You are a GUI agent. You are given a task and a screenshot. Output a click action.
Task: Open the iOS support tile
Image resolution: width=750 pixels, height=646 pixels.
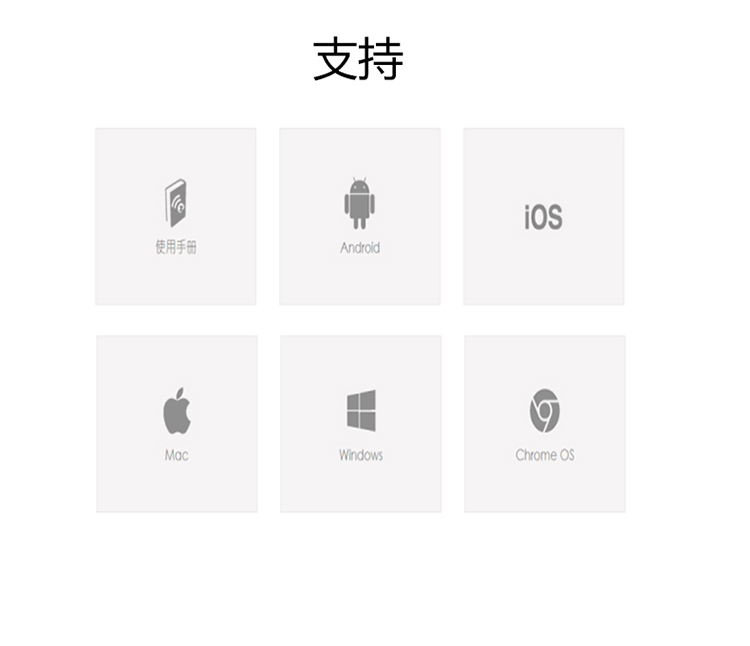(544, 216)
